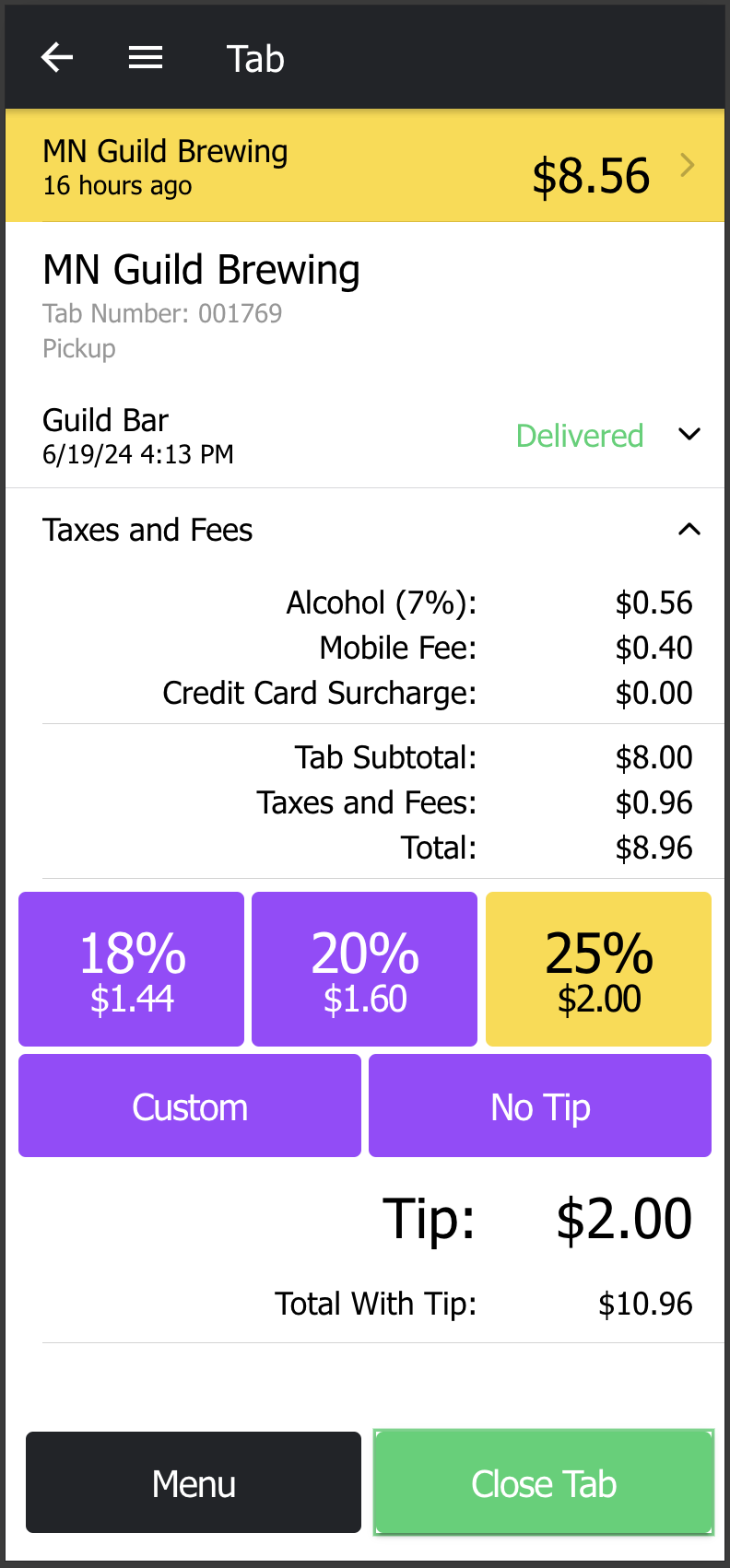Enter a Custom tip amount
This screenshot has height=1568, width=730.
pos(190,1106)
